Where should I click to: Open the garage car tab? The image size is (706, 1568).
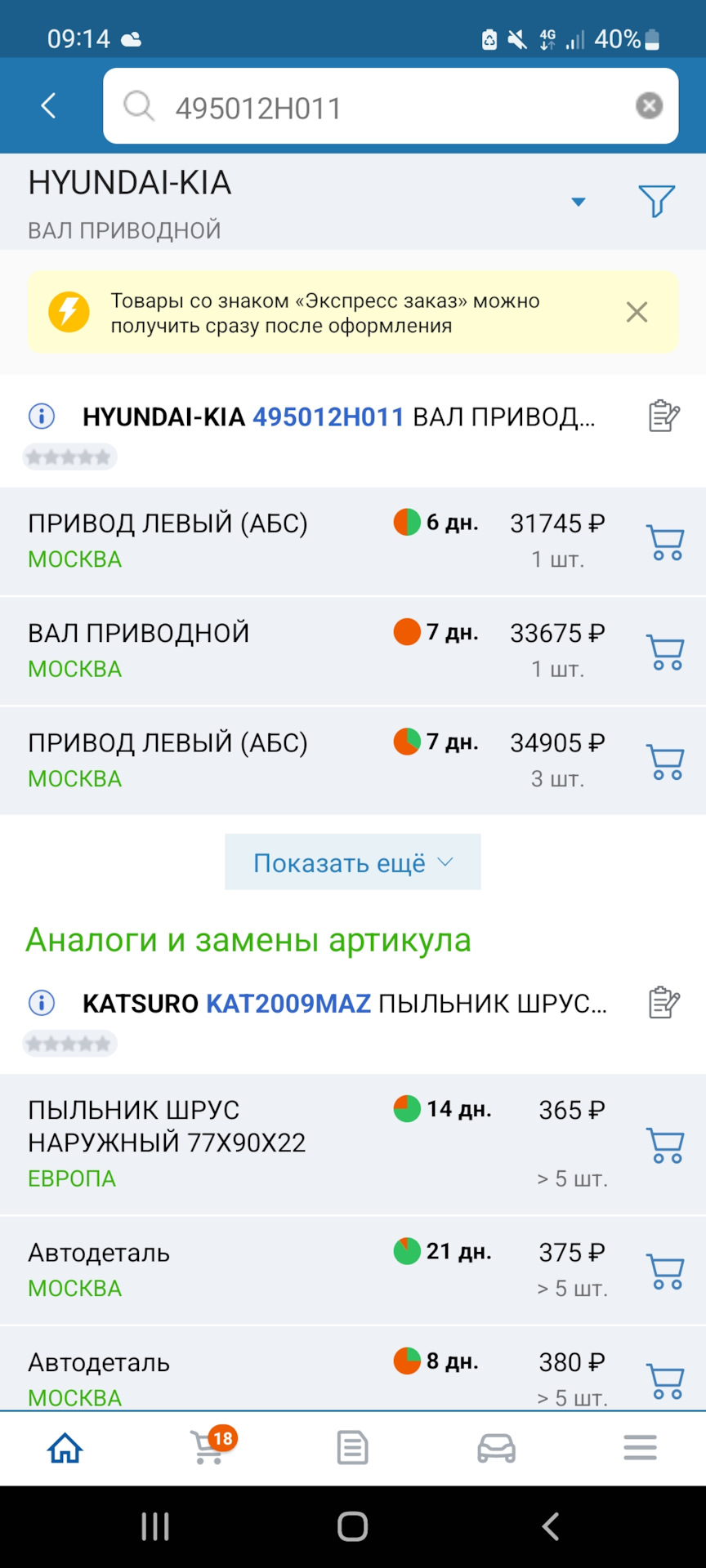tap(496, 1448)
